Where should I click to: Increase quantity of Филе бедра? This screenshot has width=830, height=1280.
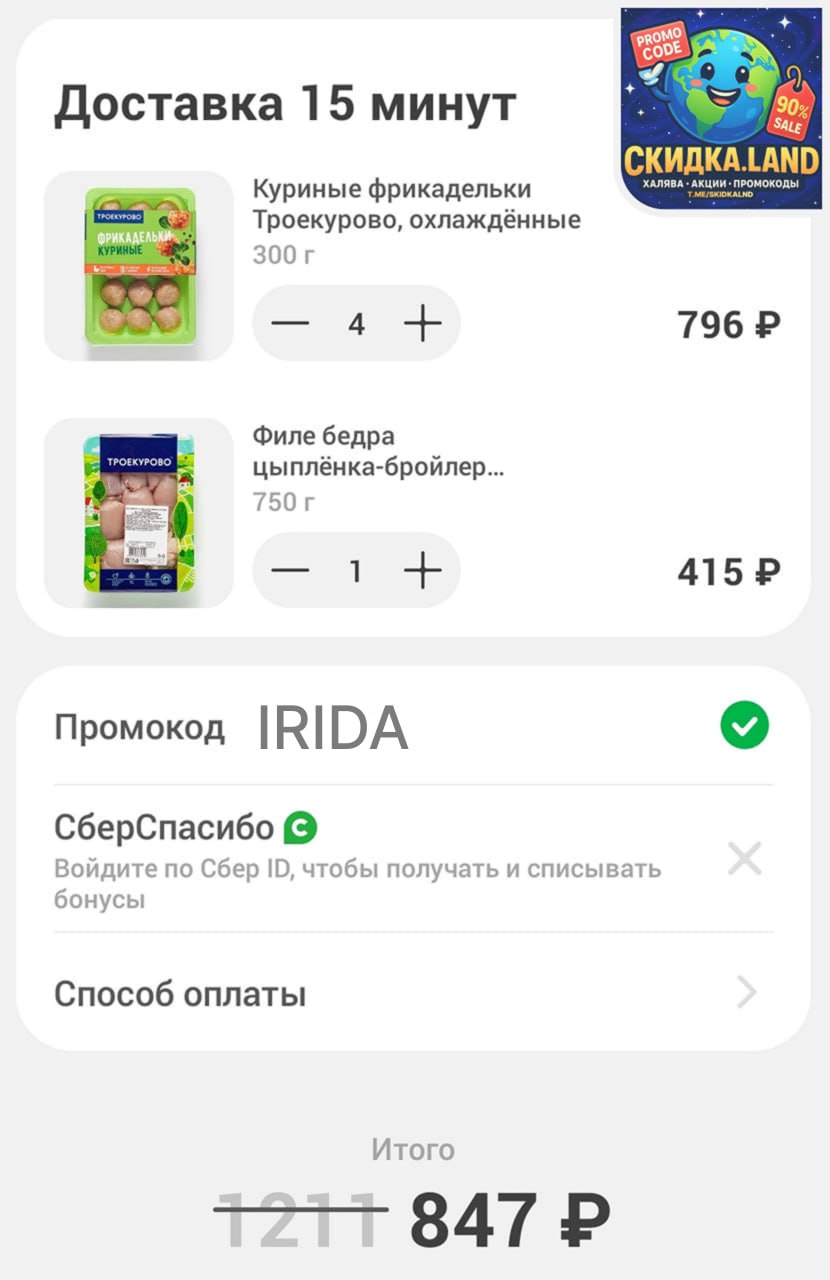click(422, 571)
